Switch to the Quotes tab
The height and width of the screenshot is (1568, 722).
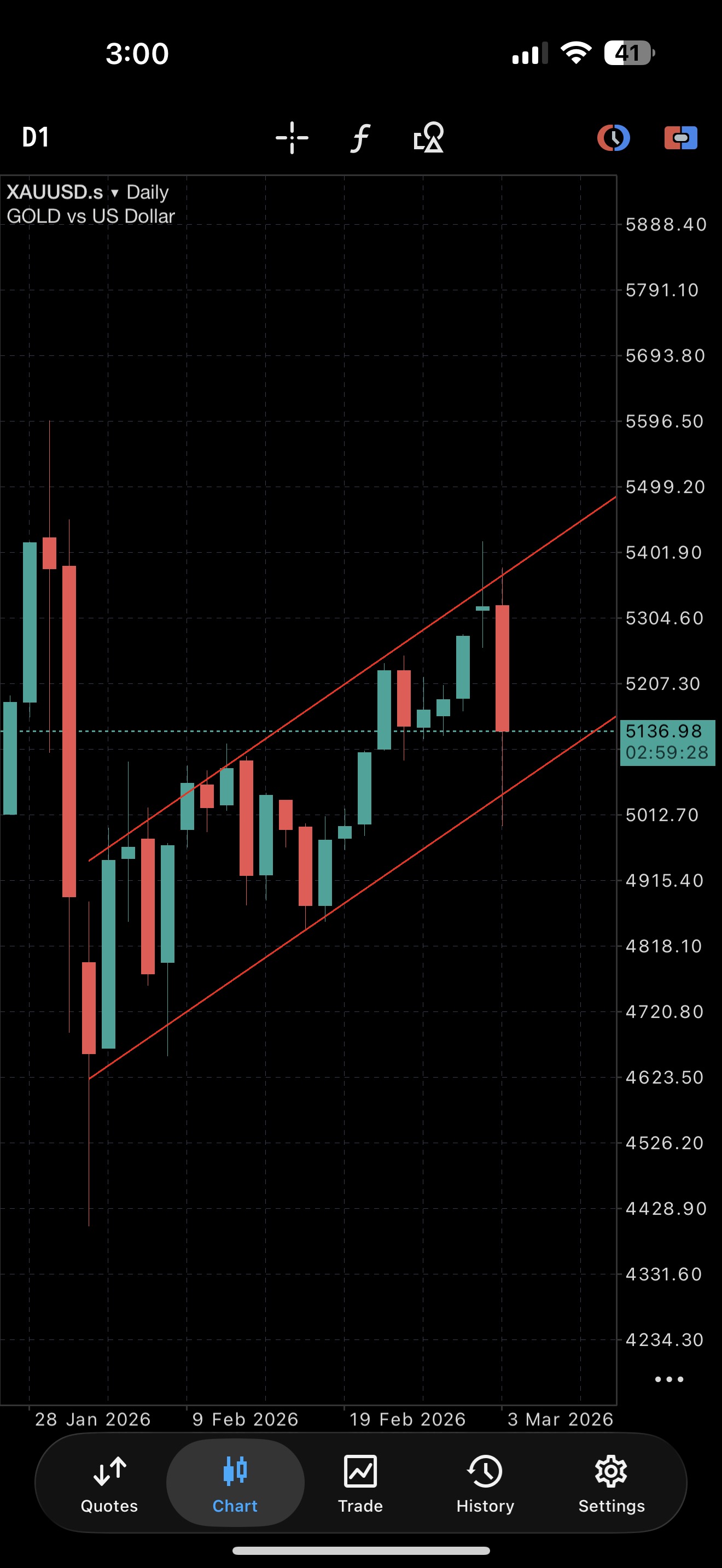(109, 1484)
